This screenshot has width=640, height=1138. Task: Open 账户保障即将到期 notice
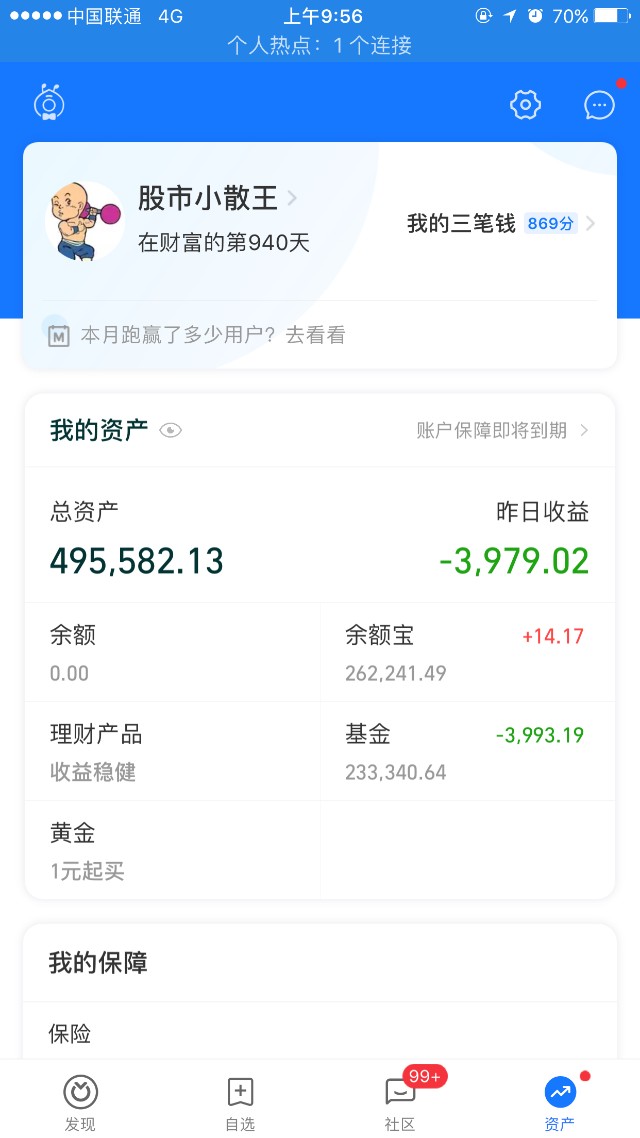pyautogui.click(x=502, y=430)
